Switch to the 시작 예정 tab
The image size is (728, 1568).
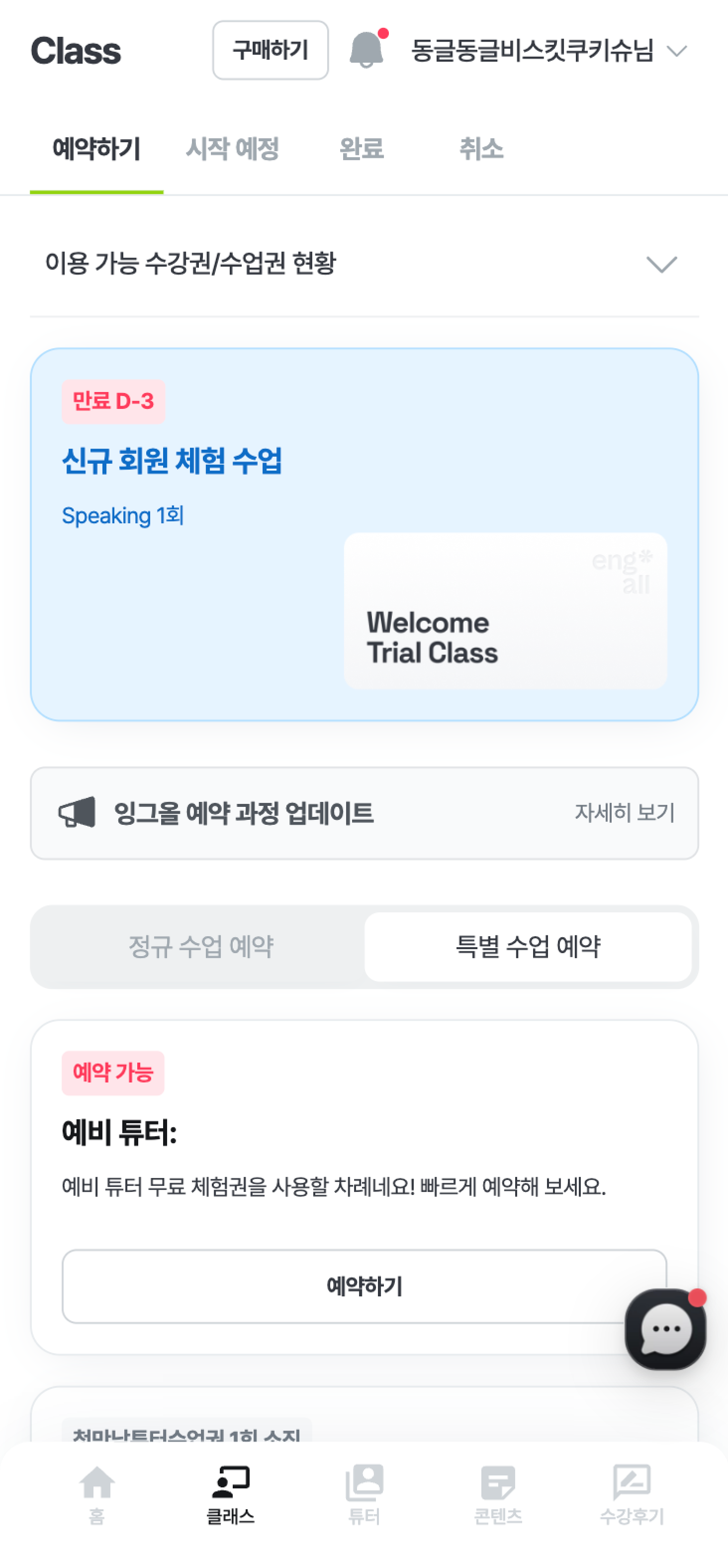coord(232,149)
